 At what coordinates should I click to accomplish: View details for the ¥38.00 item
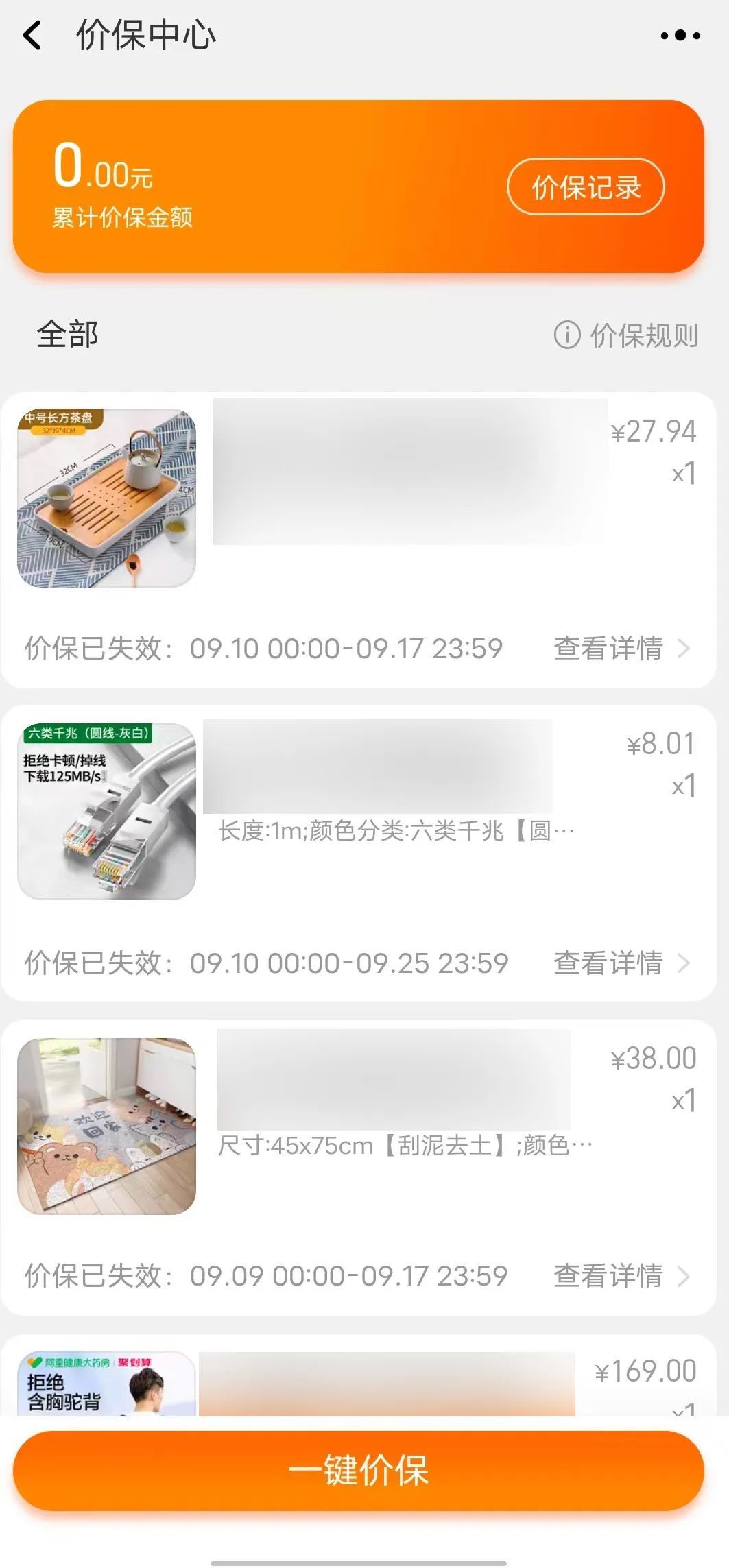[620, 1276]
